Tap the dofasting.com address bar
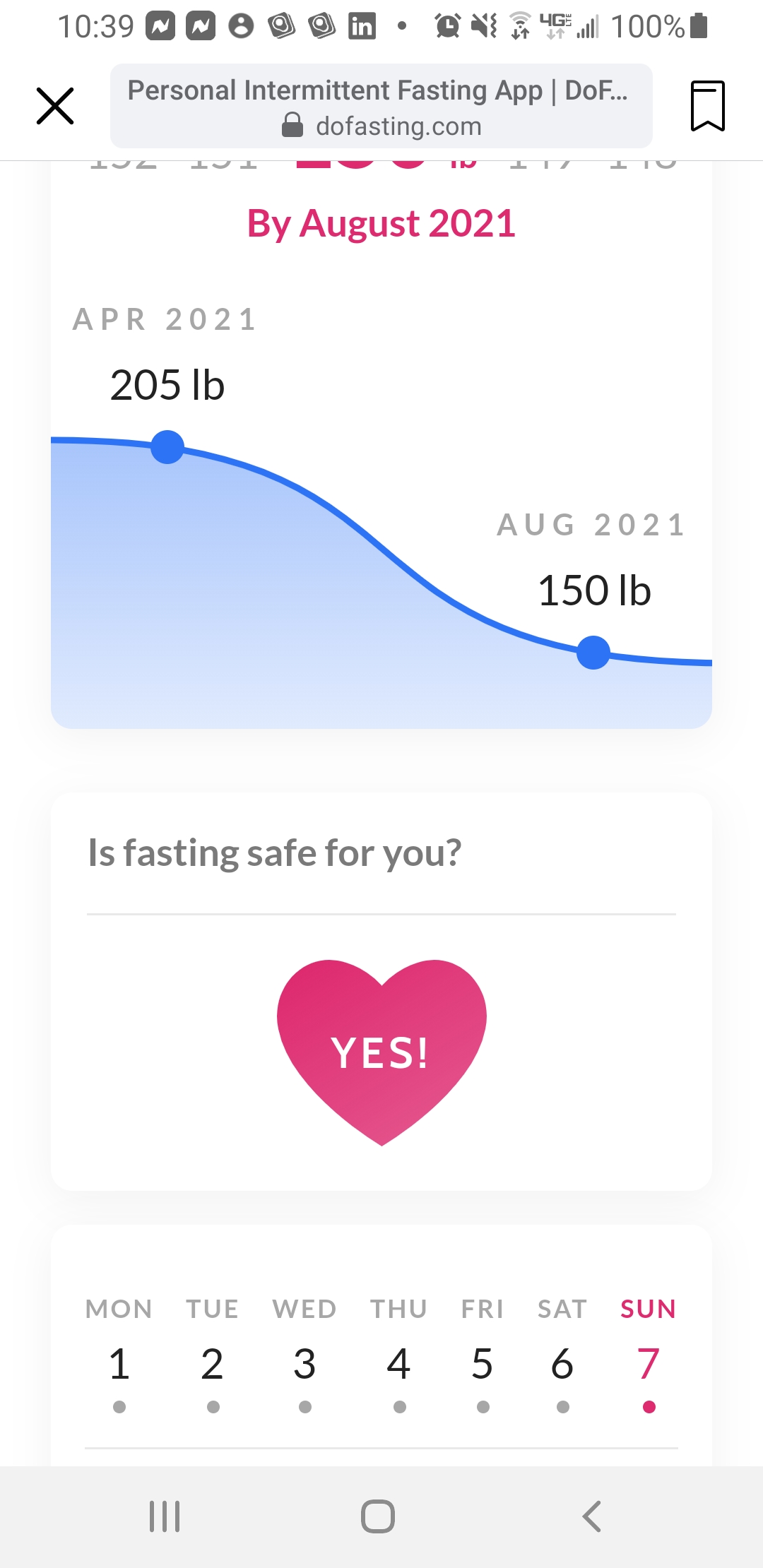763x1568 pixels. [x=381, y=106]
